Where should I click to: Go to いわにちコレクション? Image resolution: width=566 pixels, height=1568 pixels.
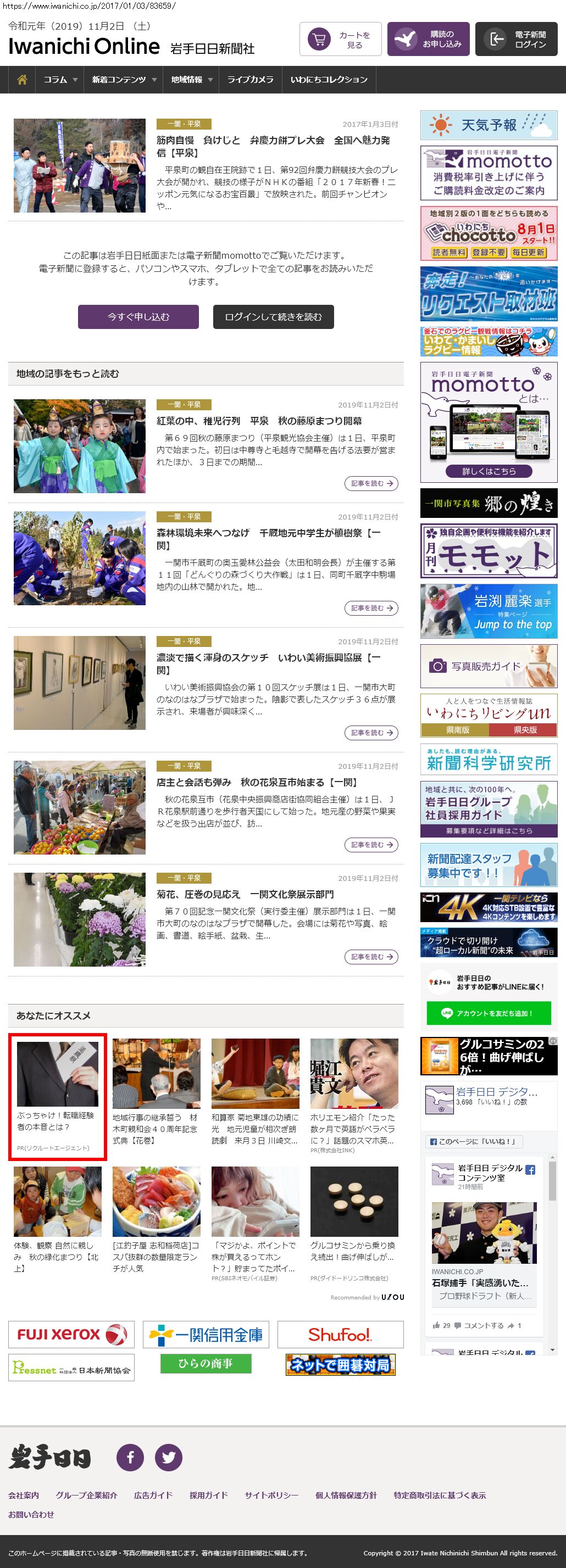click(329, 80)
